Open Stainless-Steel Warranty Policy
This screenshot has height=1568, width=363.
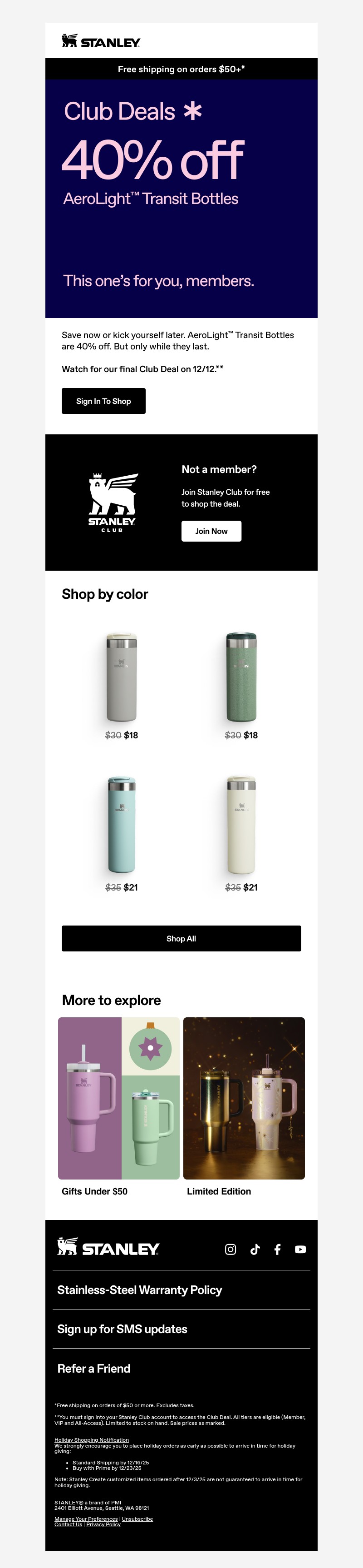139,1290
